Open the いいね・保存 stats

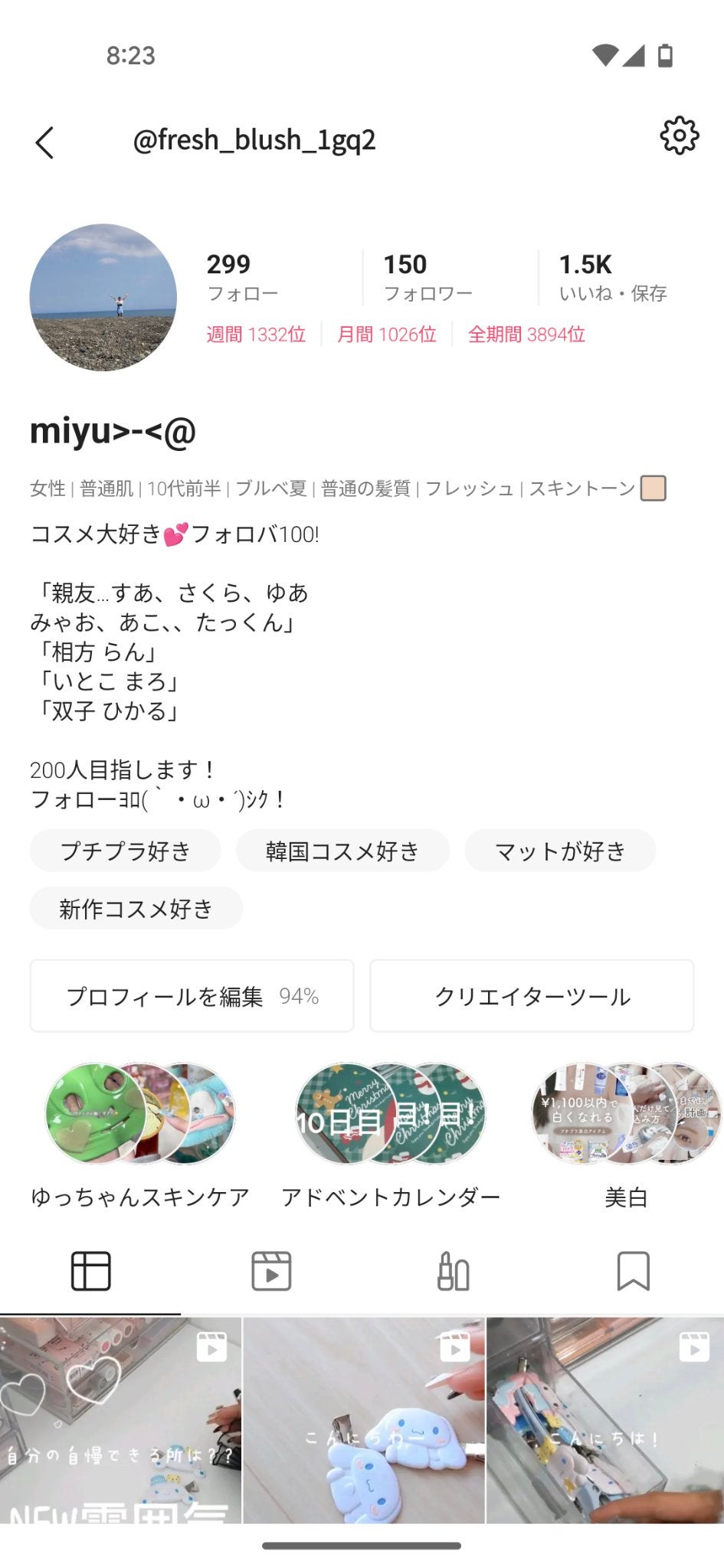[613, 275]
